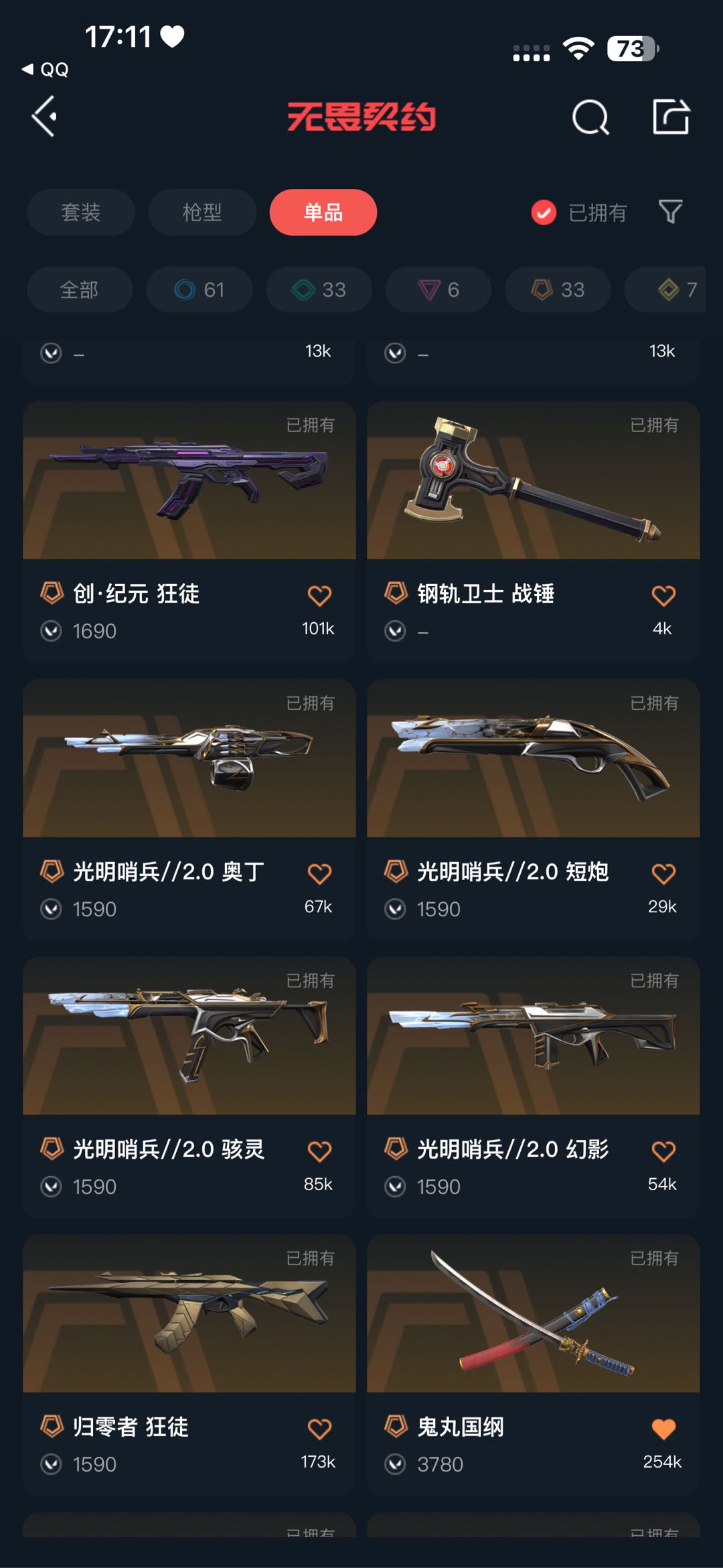The width and height of the screenshot is (723, 1568).
Task: Filter by the purple tier chip 6
Action: (x=438, y=289)
